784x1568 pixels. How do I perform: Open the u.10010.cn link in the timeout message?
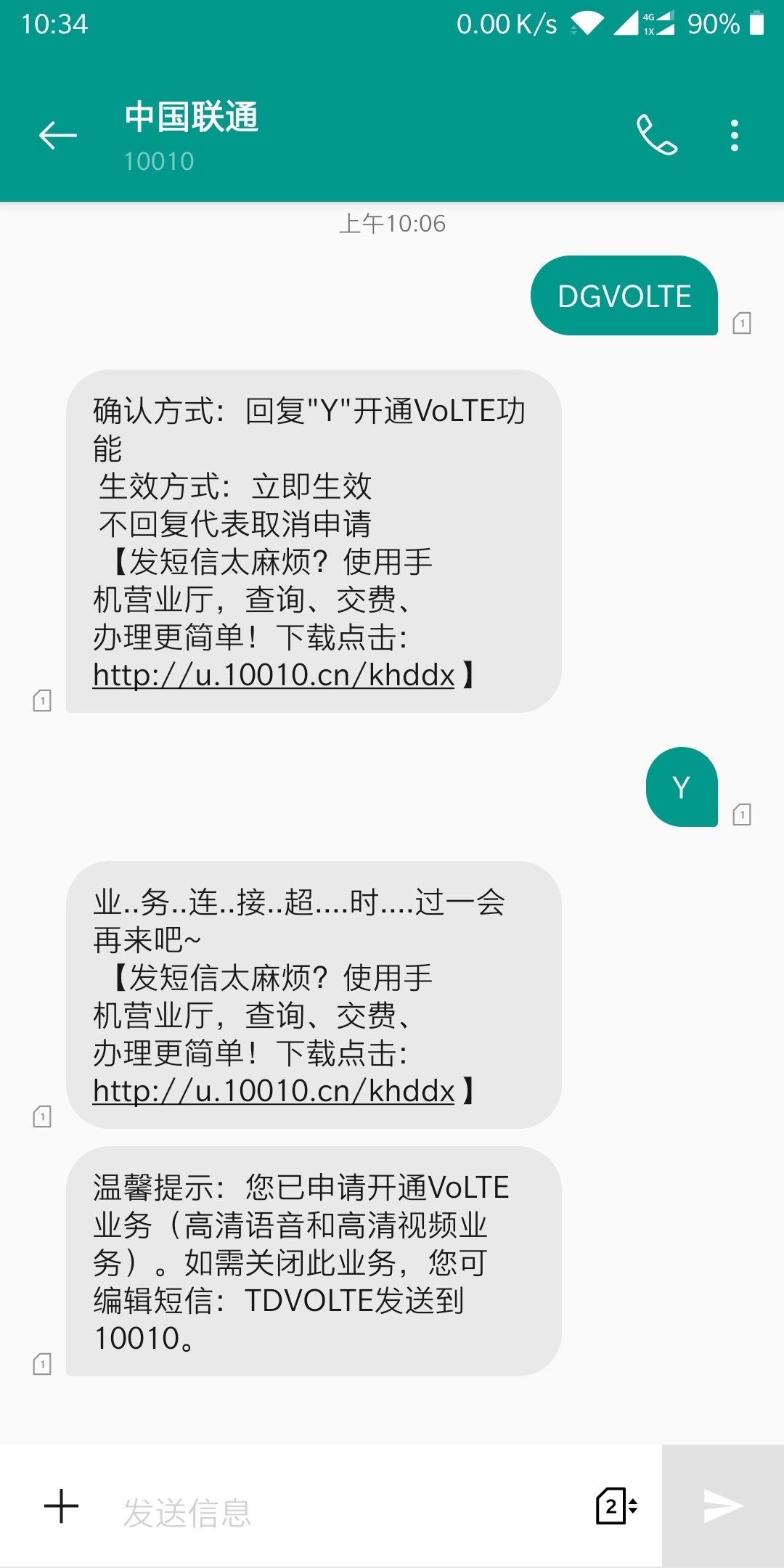pyautogui.click(x=274, y=1091)
